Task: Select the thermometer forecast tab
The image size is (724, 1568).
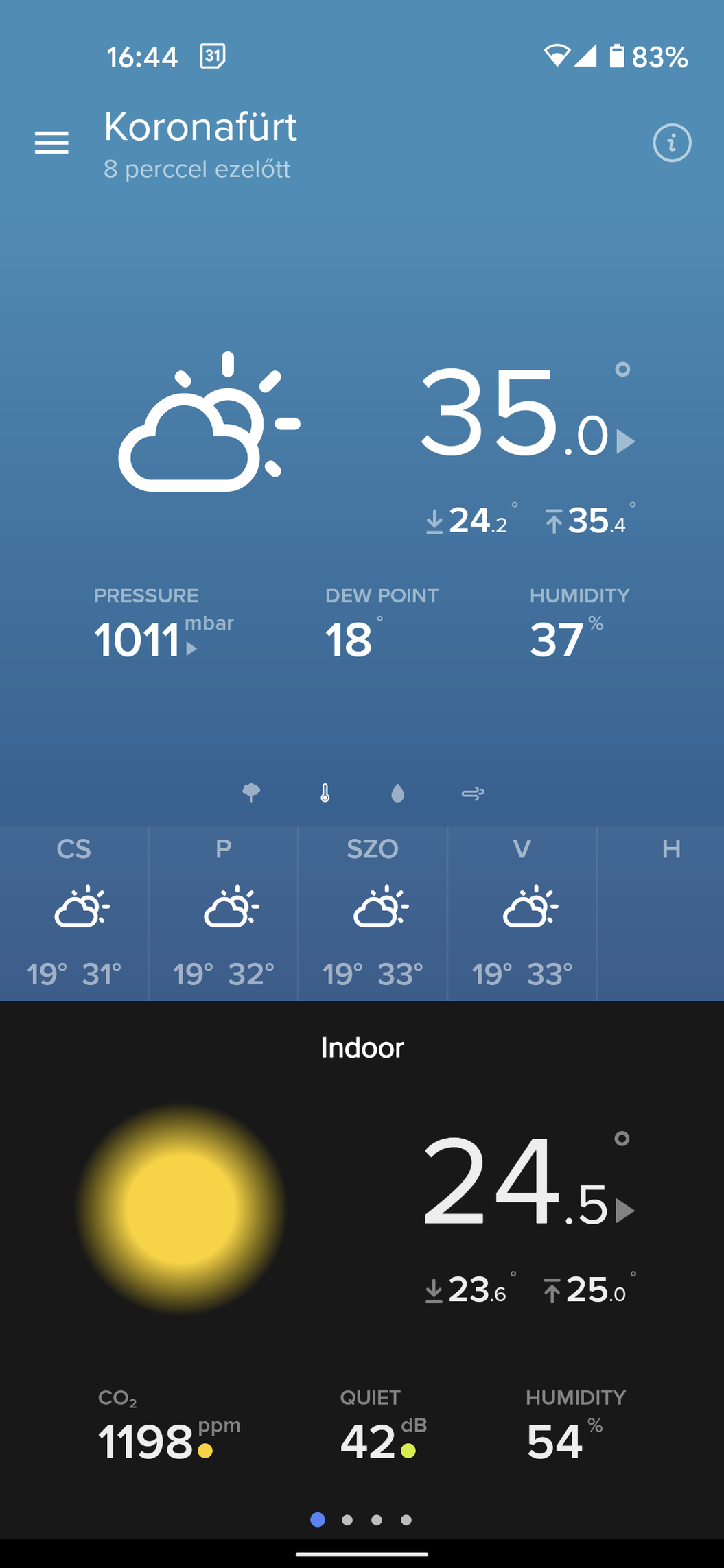Action: (x=325, y=793)
